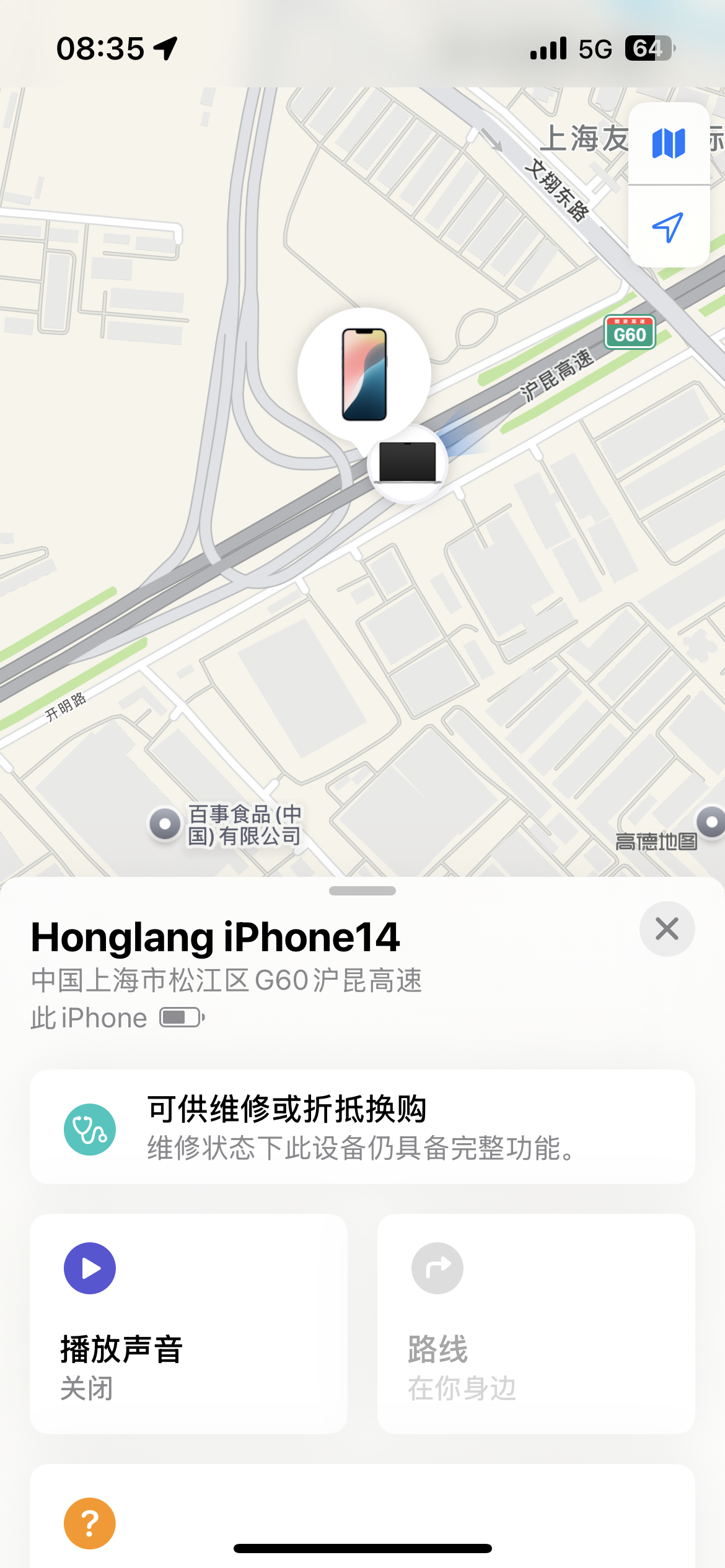Tap the 百事食品(中国)有限公司 map pin

tap(165, 824)
